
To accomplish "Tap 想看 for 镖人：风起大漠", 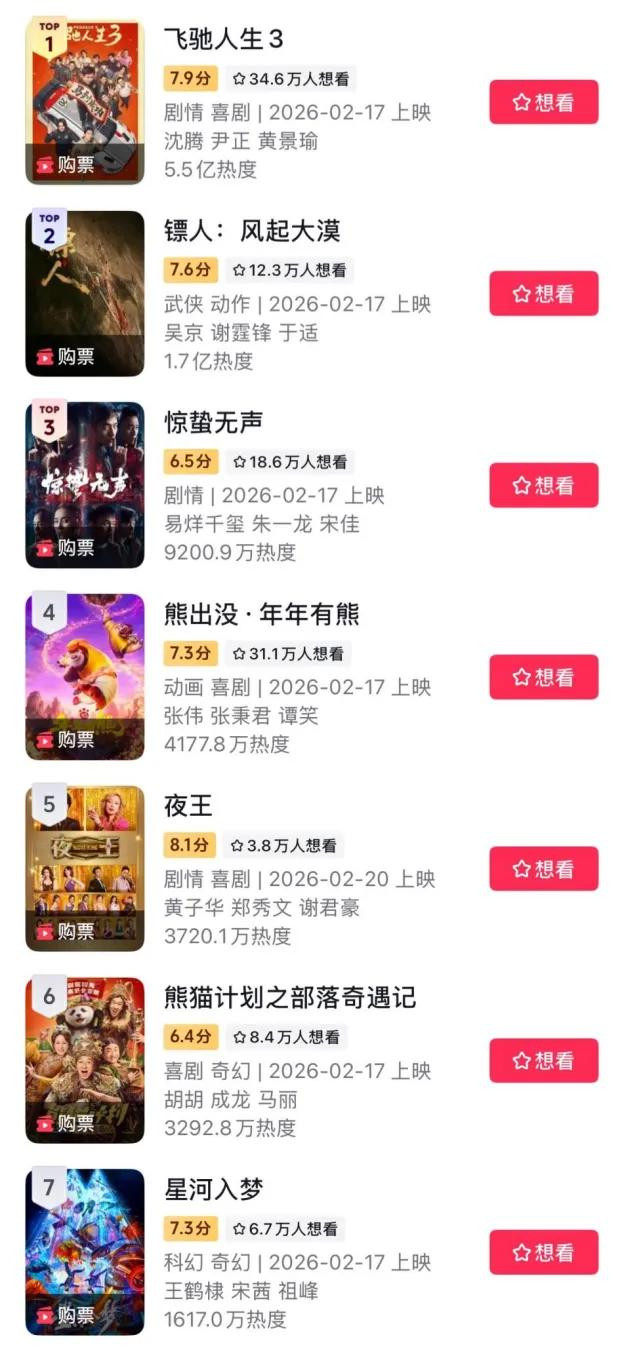I will (543, 294).
